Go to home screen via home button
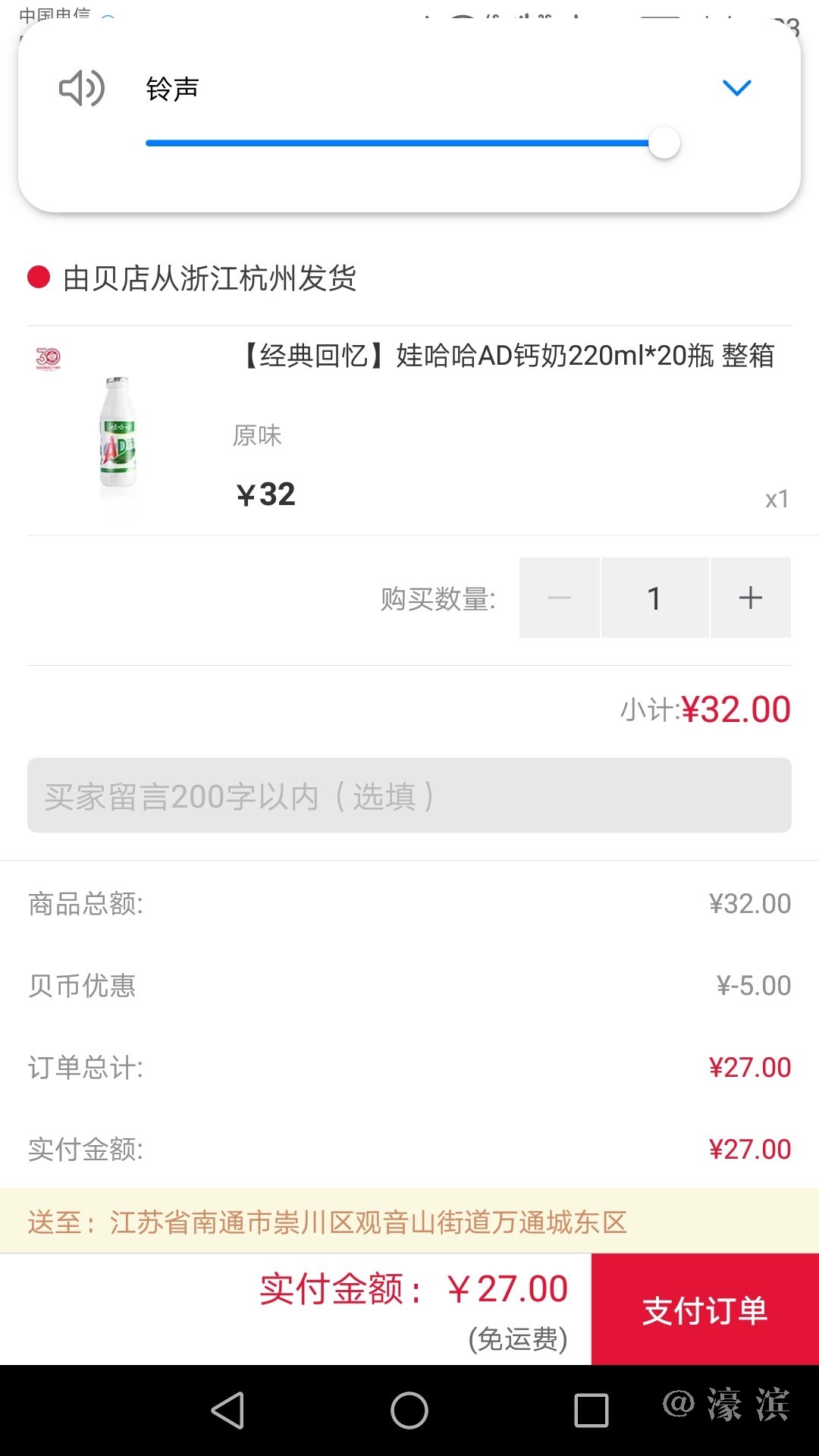 (409, 1410)
